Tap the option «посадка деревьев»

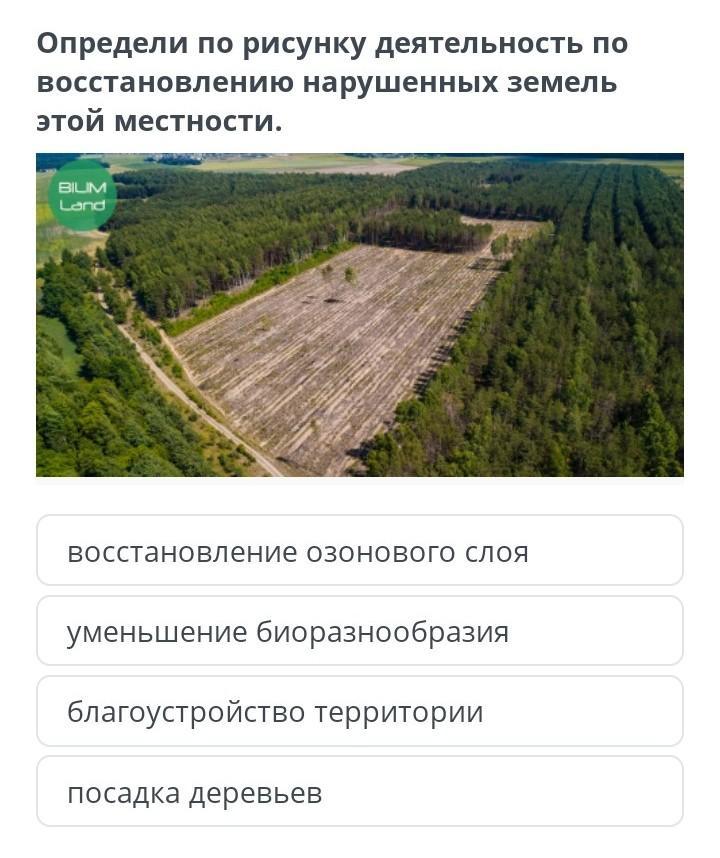360,792
